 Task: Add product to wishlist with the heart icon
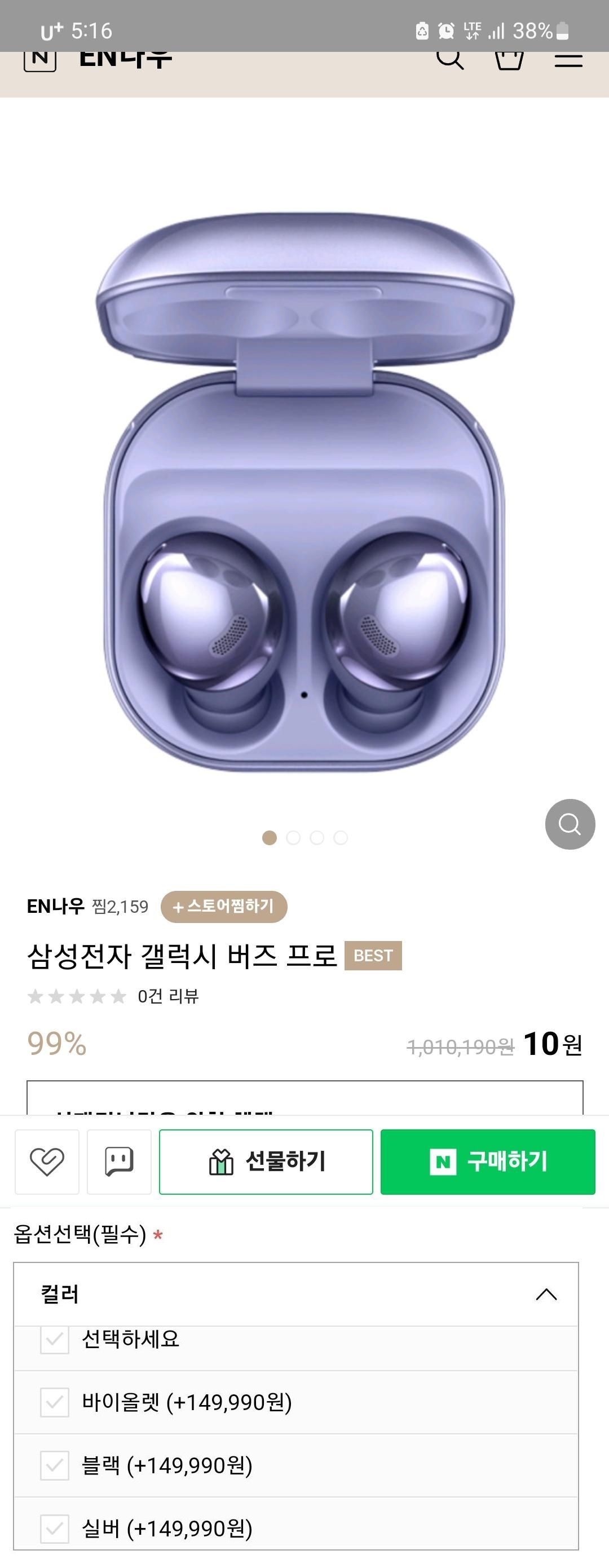(47, 1161)
